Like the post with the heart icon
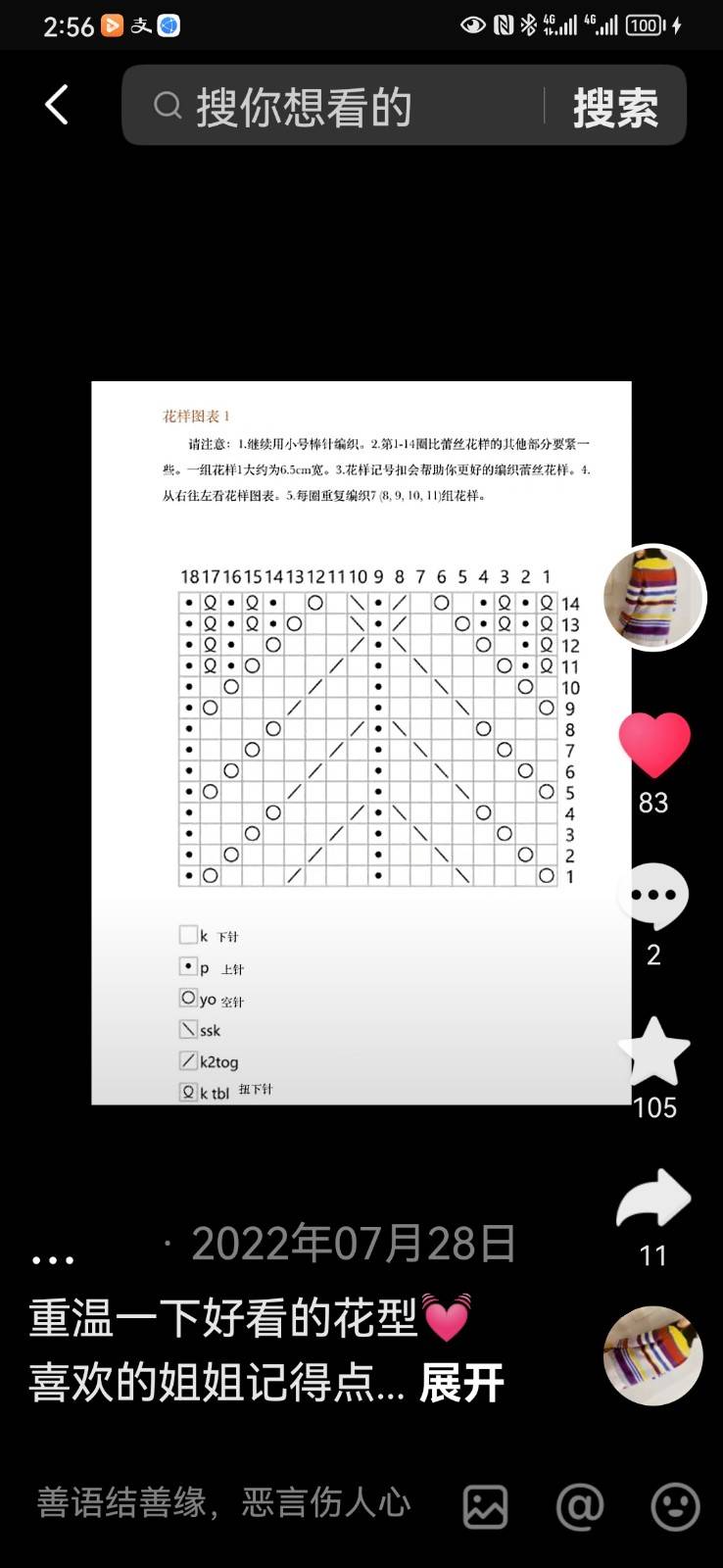Viewport: 723px width, 1568px height. (x=654, y=746)
